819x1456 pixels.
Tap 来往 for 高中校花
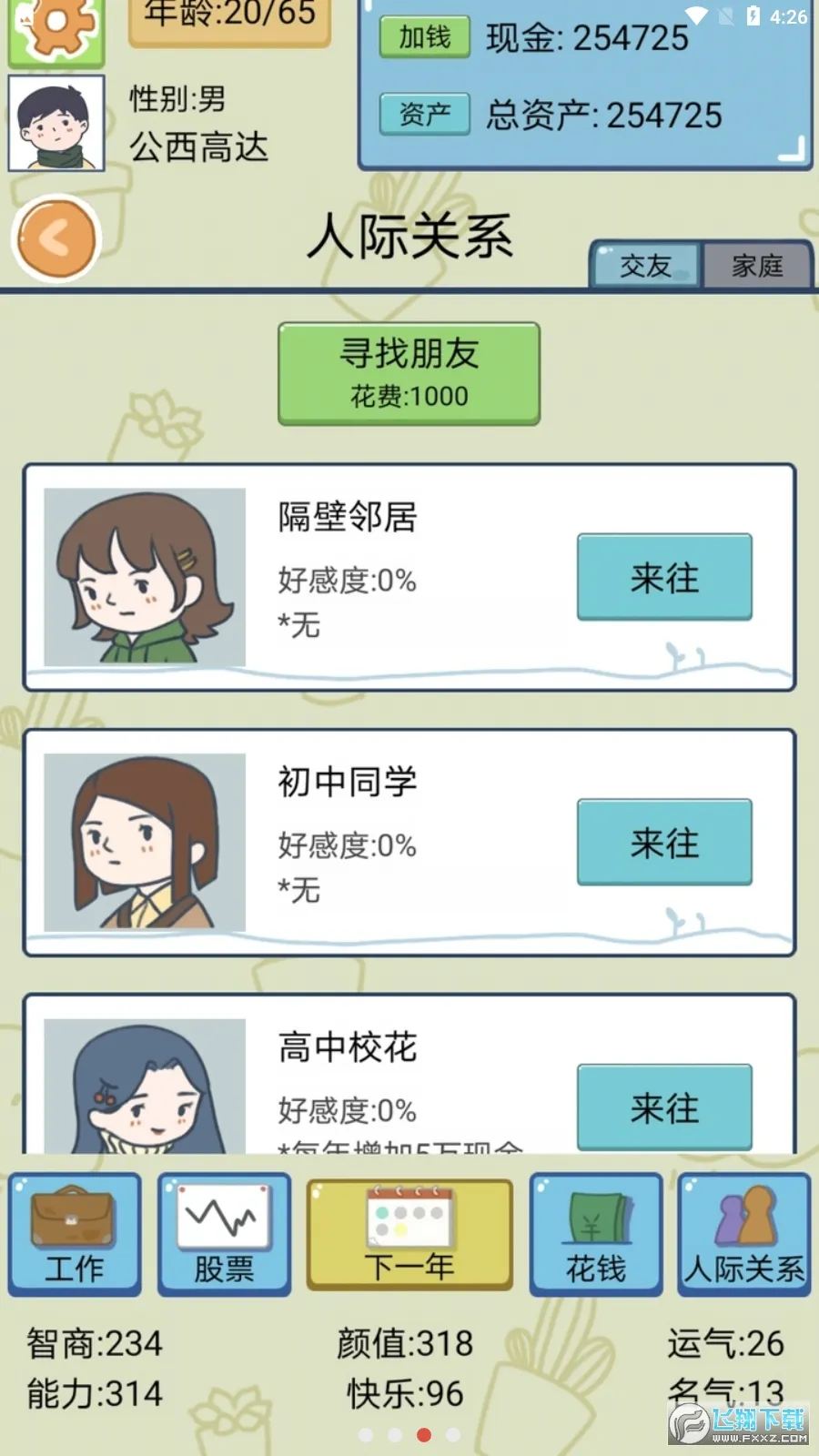point(664,1107)
